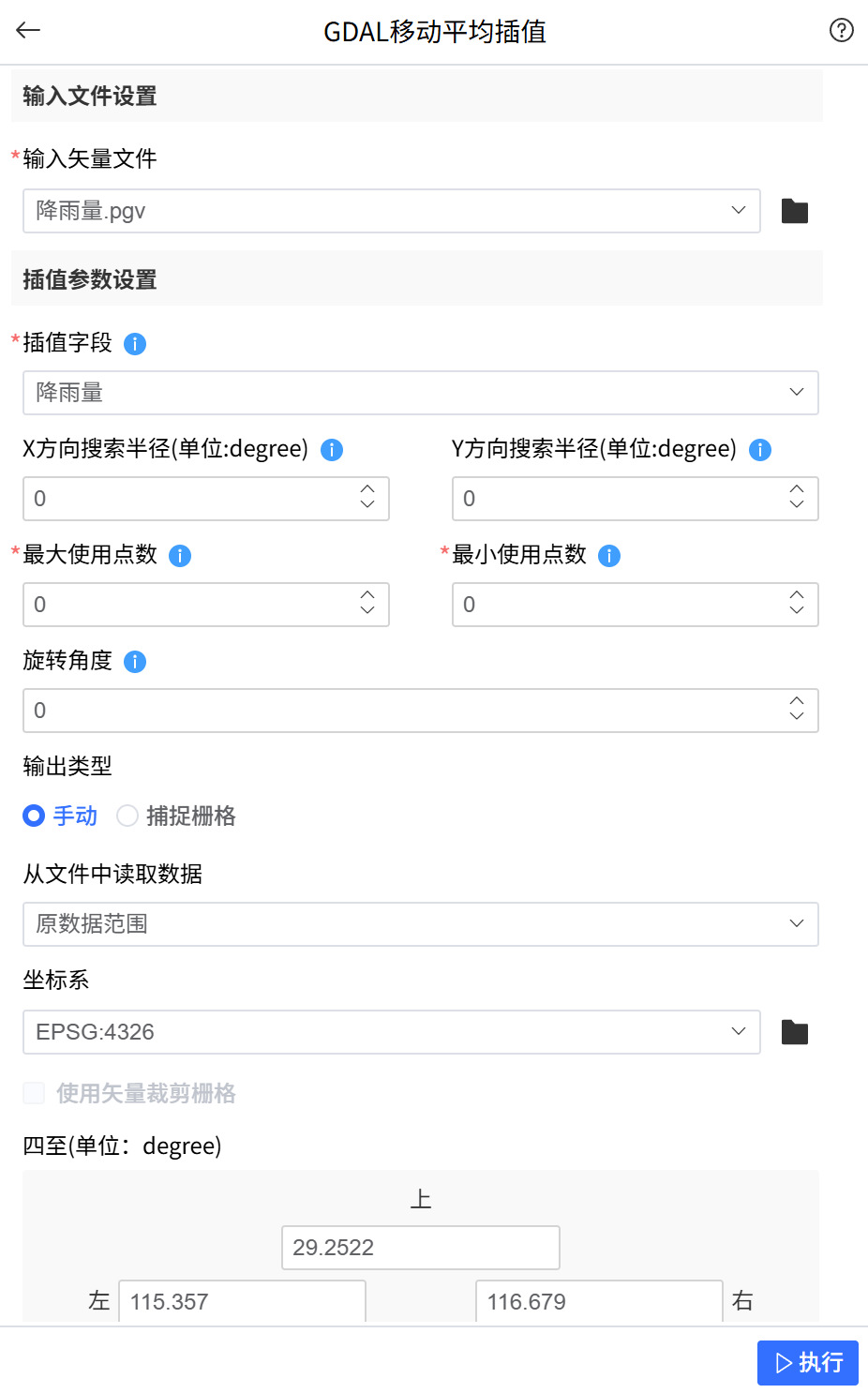Select the 捕捉栅格 output type
Viewport: 868px width, 1393px height.
pyautogui.click(x=127, y=816)
